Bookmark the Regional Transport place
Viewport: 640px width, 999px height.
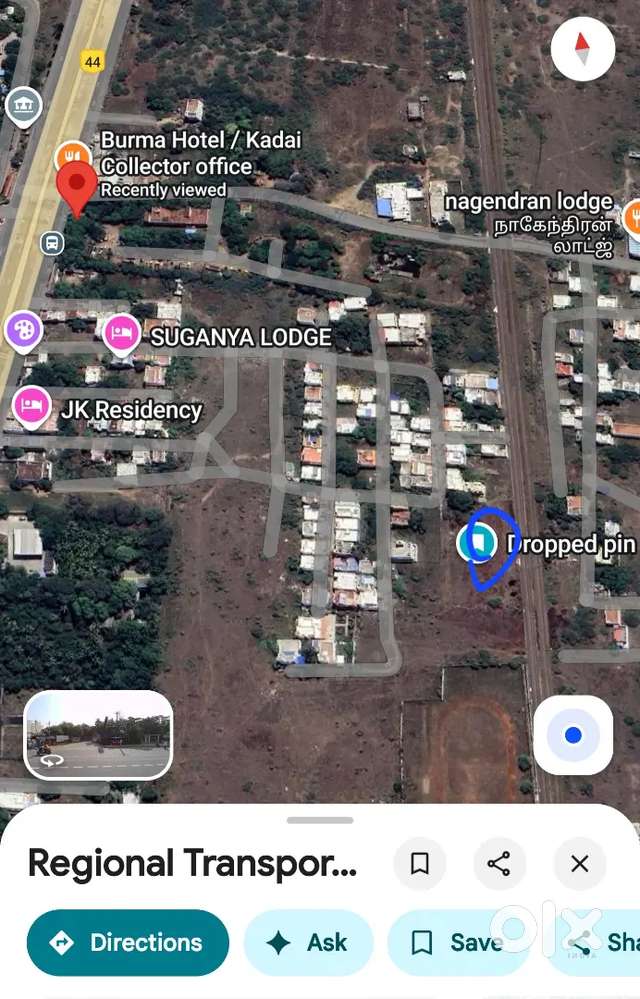(420, 864)
